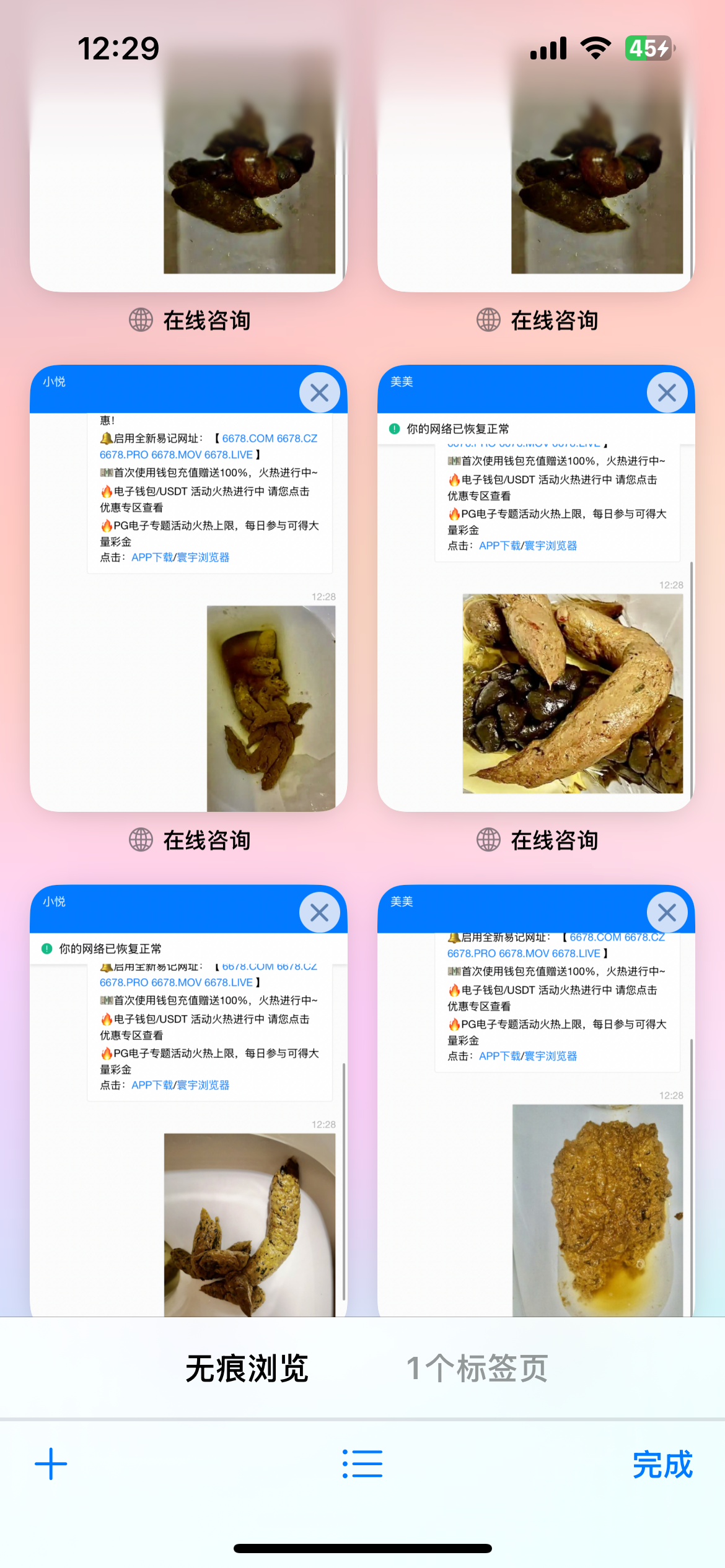Viewport: 725px width, 1568px height.
Task: Tap 完成 to finish
Action: [662, 1465]
